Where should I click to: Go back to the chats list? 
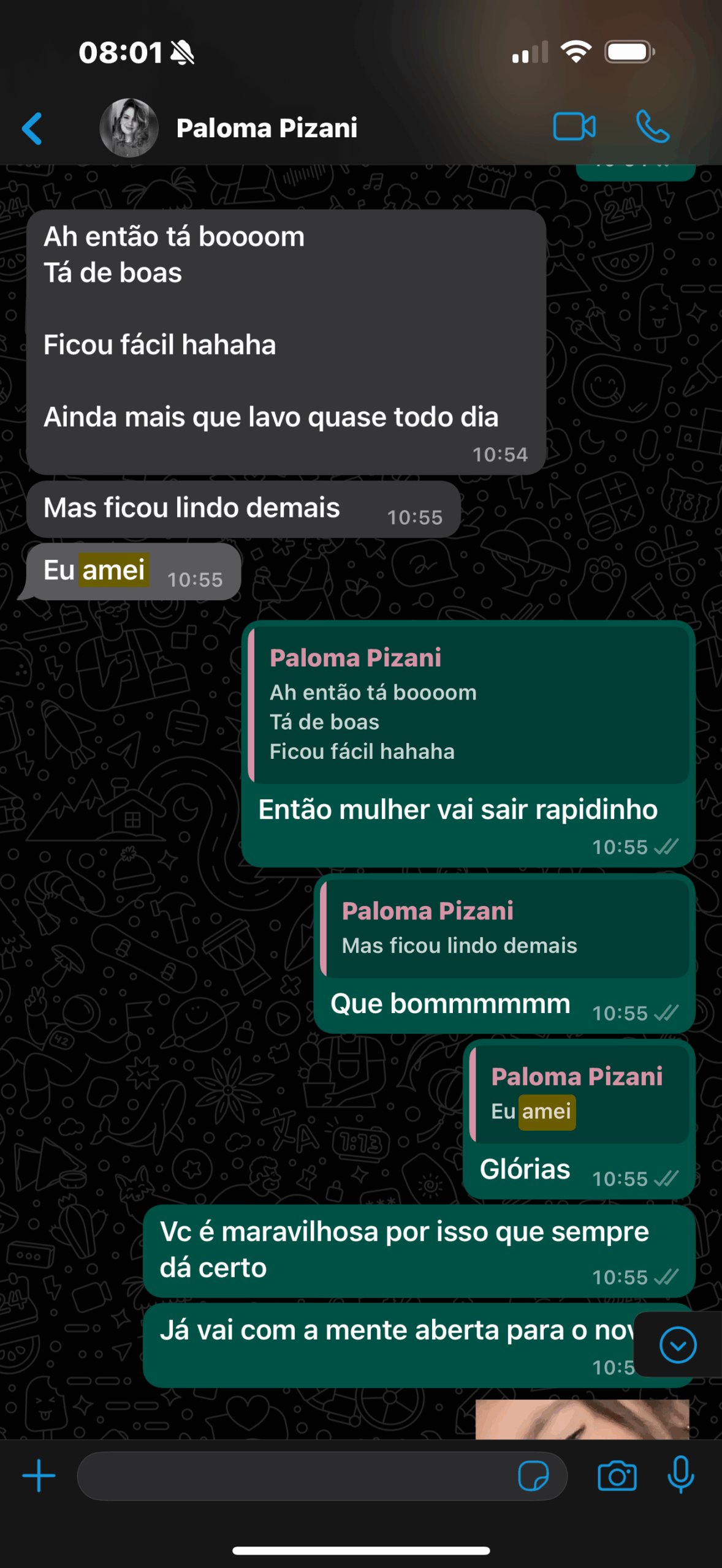(32, 129)
